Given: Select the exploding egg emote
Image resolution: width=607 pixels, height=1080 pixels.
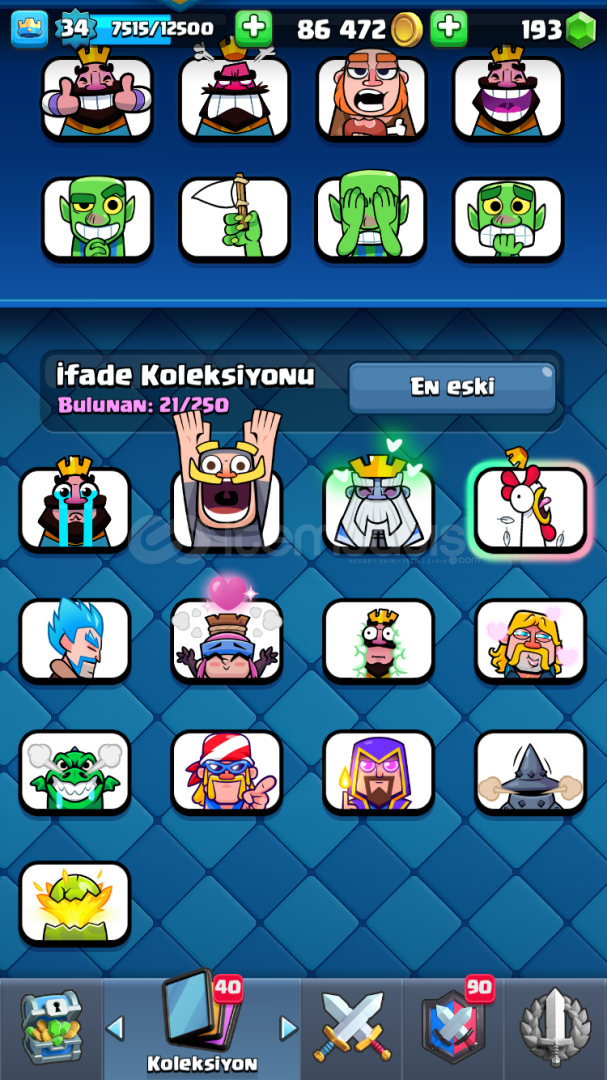Looking at the screenshot, I should click(x=74, y=904).
